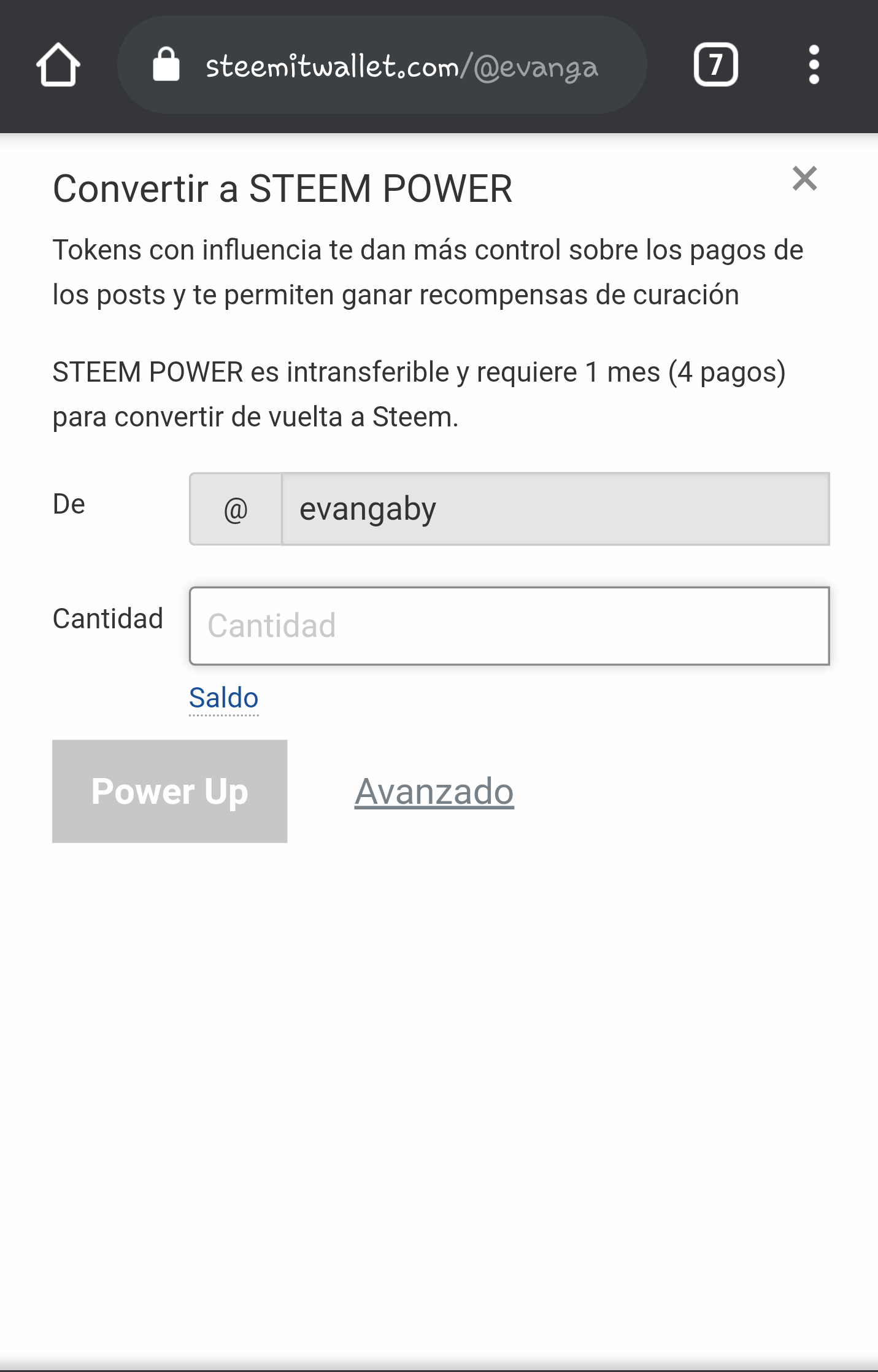Open the browser three-dot overflow menu
Viewport: 878px width, 1372px height.
tap(814, 64)
